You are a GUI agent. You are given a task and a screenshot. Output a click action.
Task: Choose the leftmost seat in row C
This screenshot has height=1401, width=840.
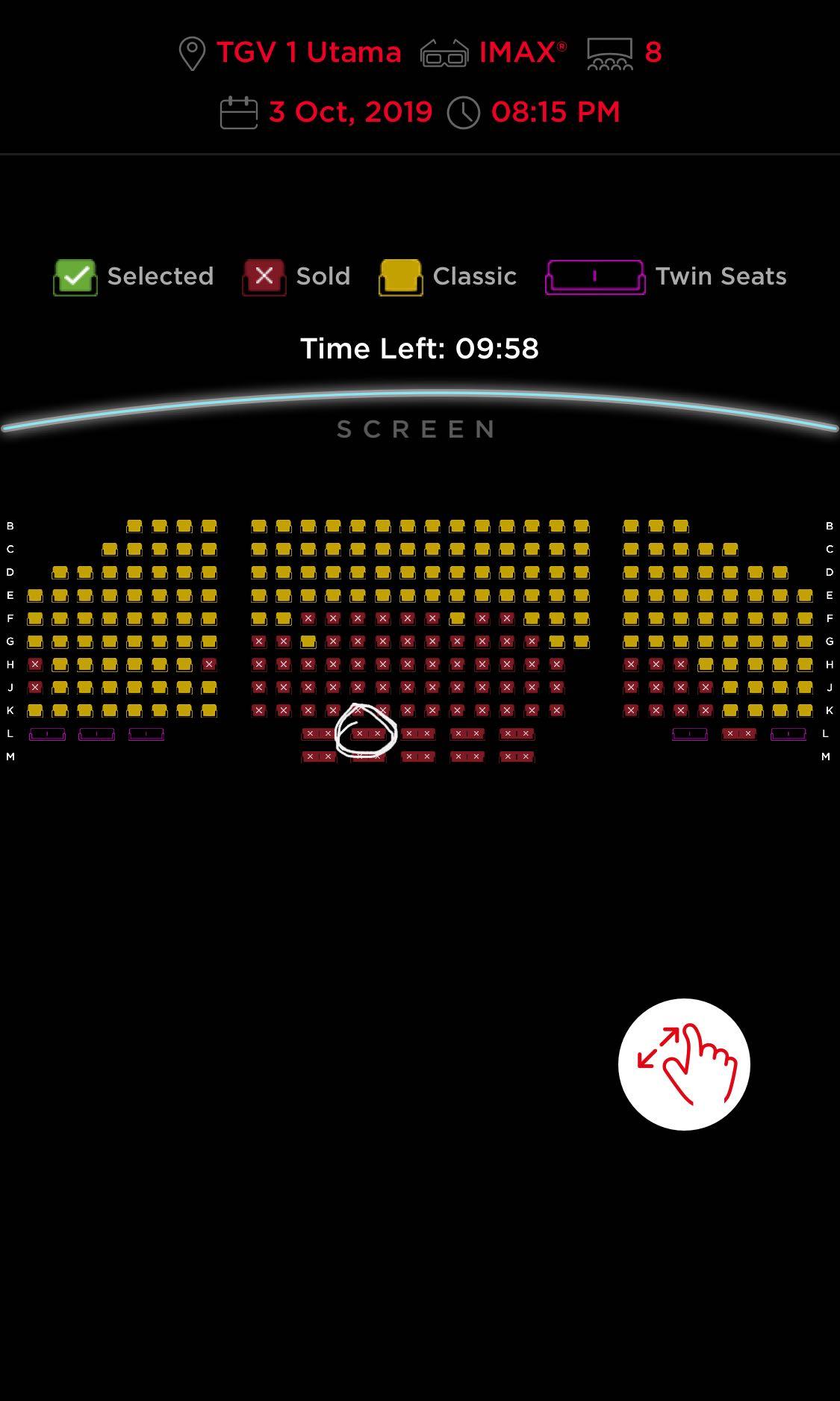[110, 550]
